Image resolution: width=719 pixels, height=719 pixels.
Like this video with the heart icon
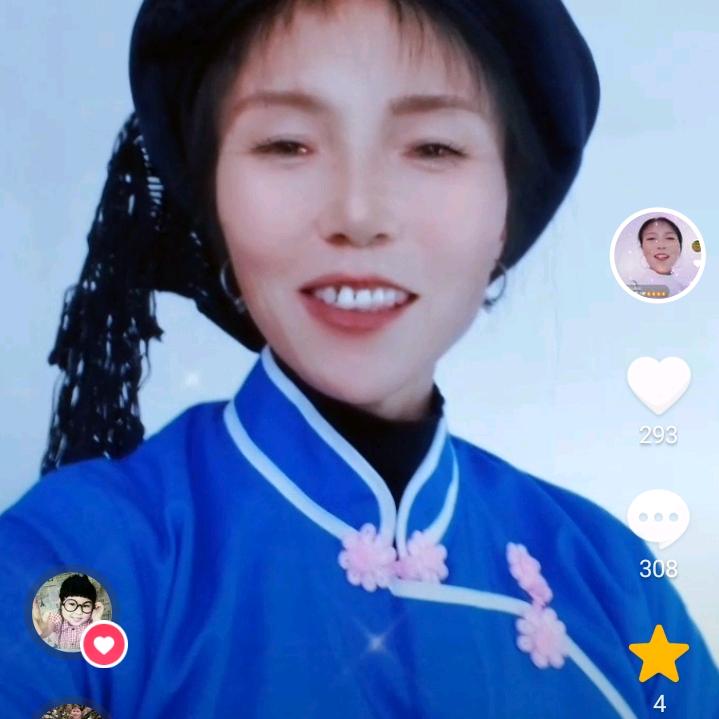(x=658, y=384)
